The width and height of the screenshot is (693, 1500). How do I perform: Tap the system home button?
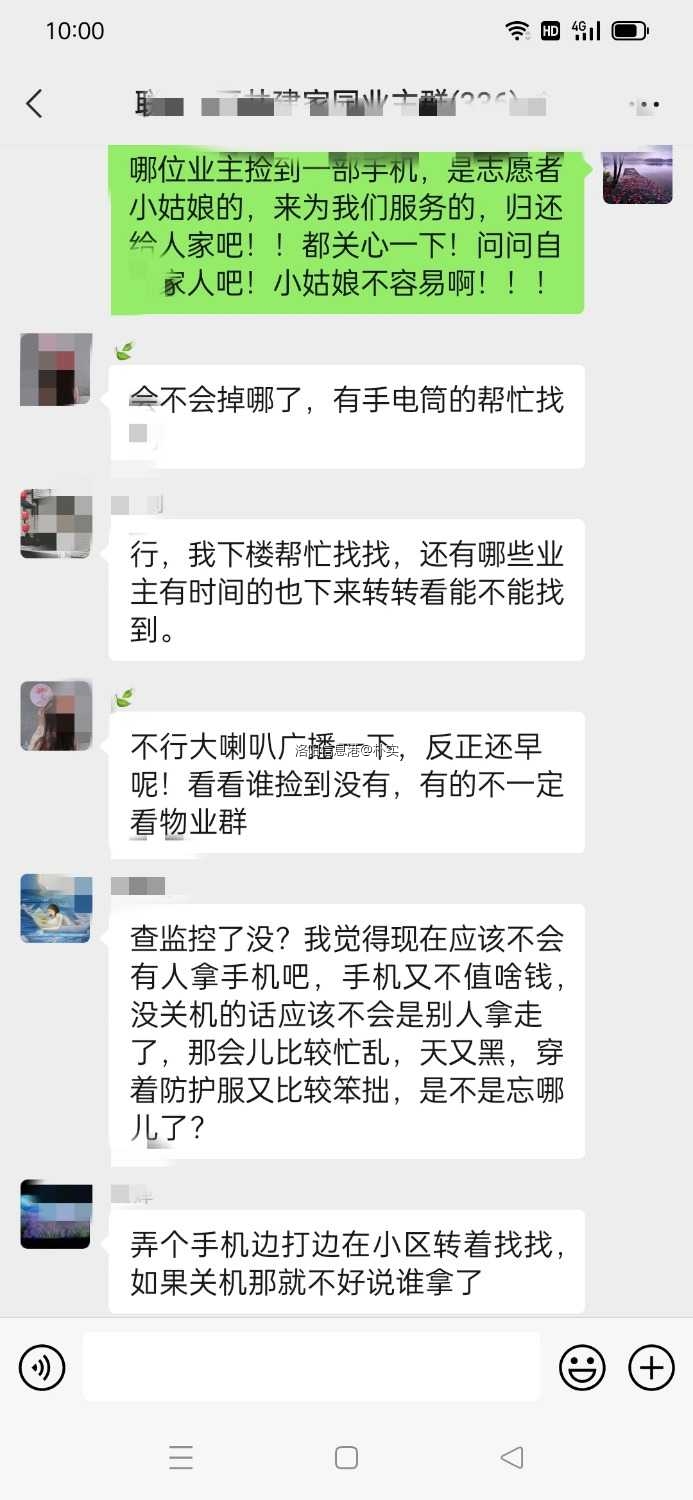[346, 1458]
